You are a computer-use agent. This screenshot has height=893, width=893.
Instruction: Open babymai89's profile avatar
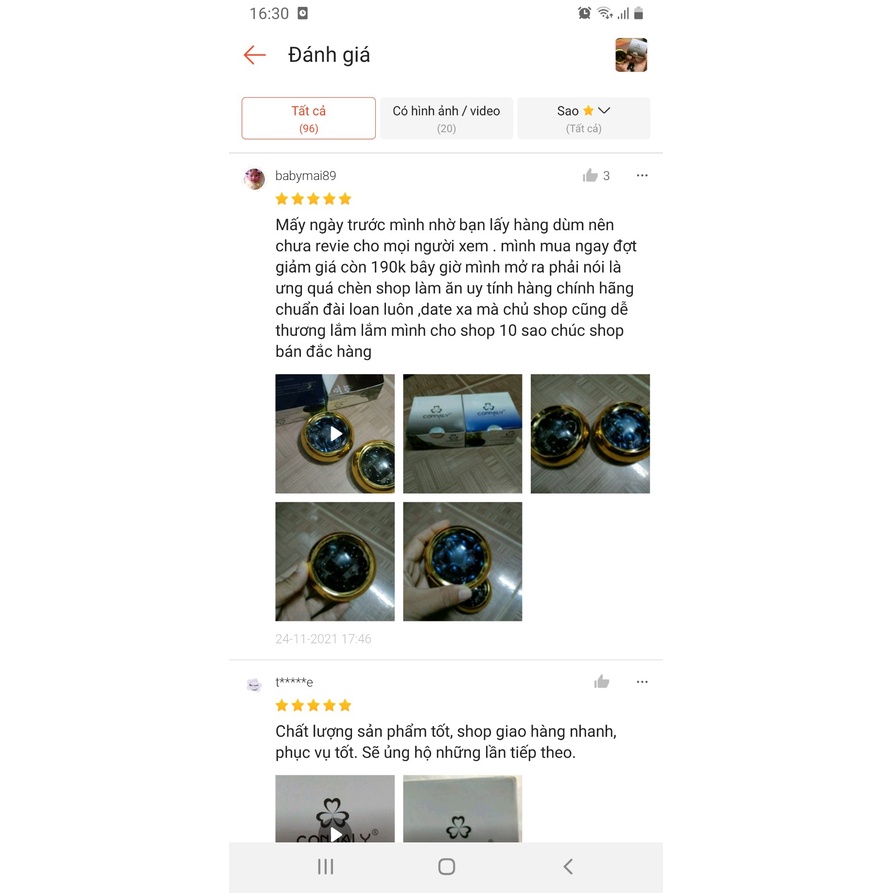pos(254,179)
